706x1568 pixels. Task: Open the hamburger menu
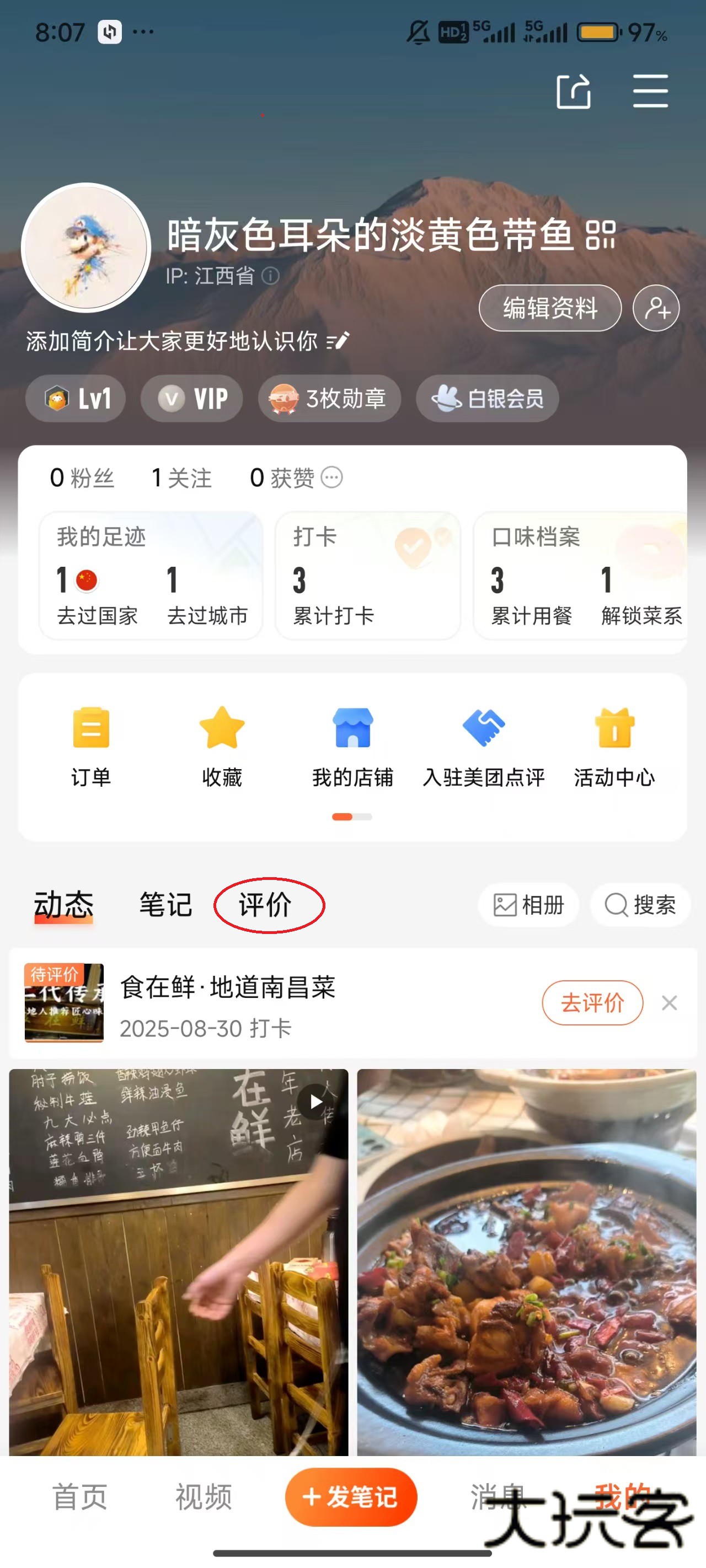(x=650, y=92)
